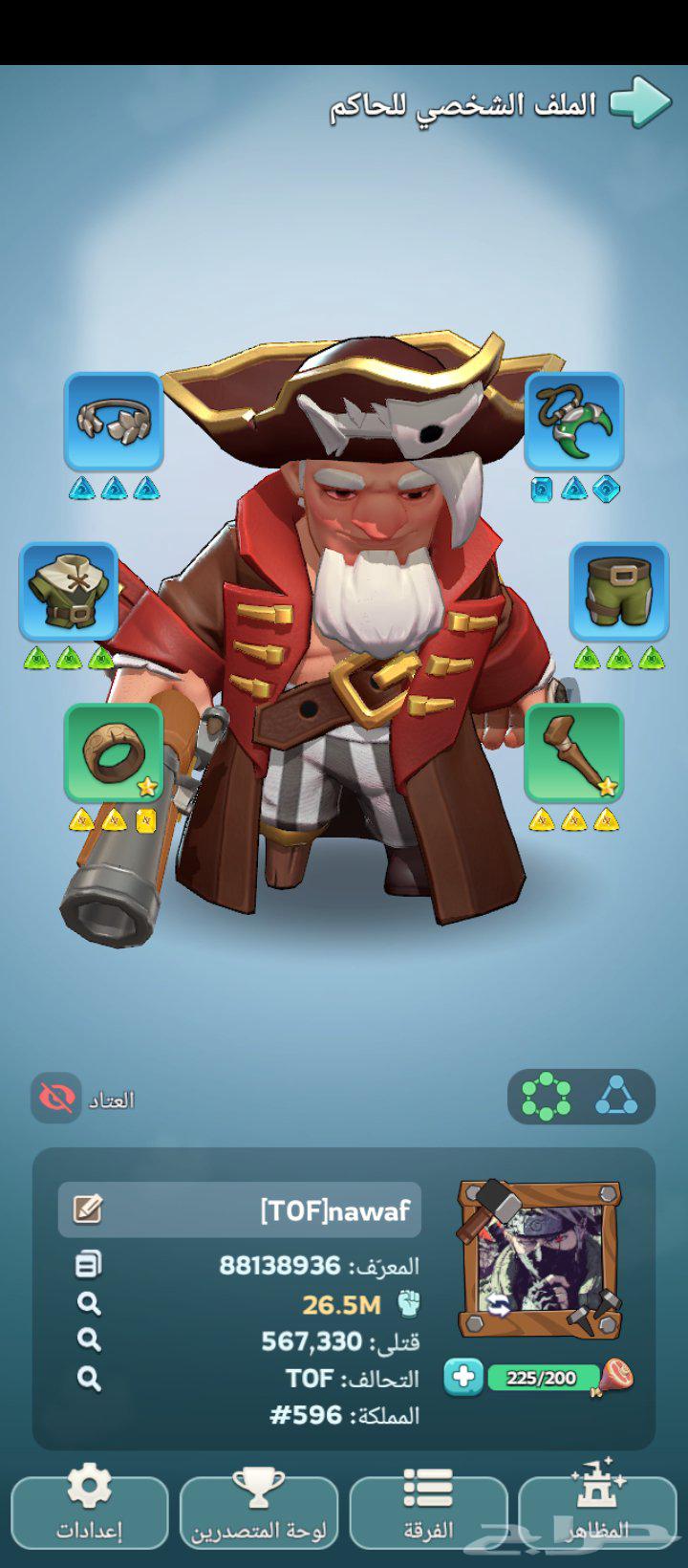Image resolution: width=688 pixels, height=1568 pixels.
Task: Open the green shorts equipment slot
Action: coord(618,591)
